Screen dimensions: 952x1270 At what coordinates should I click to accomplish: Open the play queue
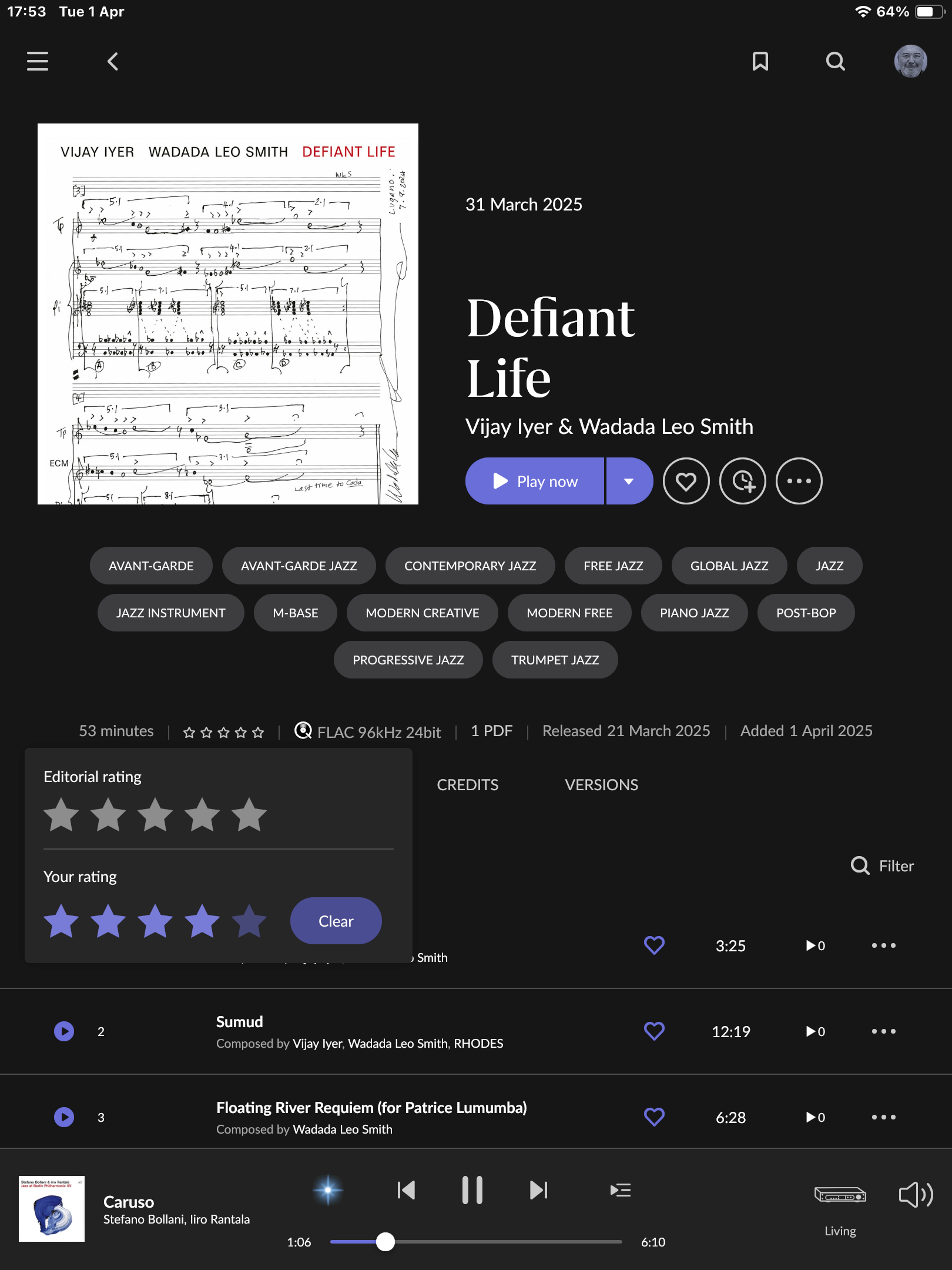[620, 1190]
